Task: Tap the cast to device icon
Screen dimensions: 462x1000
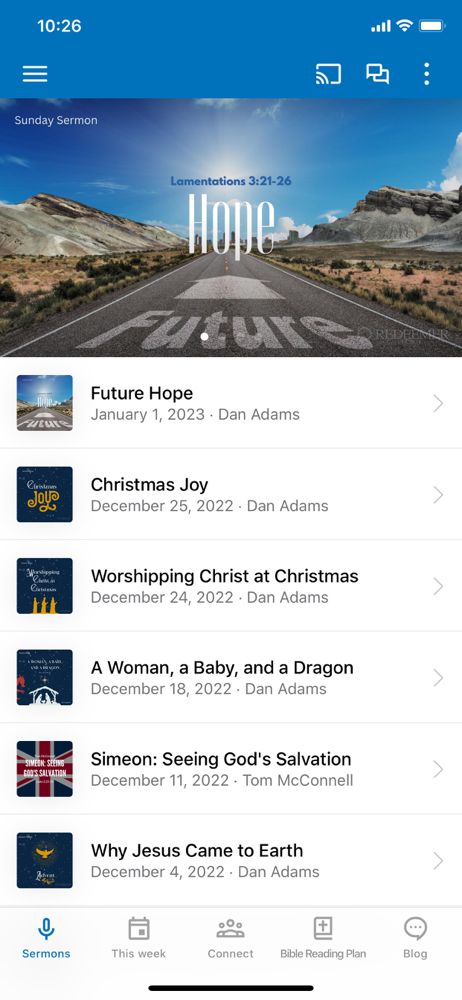Action: (328, 74)
